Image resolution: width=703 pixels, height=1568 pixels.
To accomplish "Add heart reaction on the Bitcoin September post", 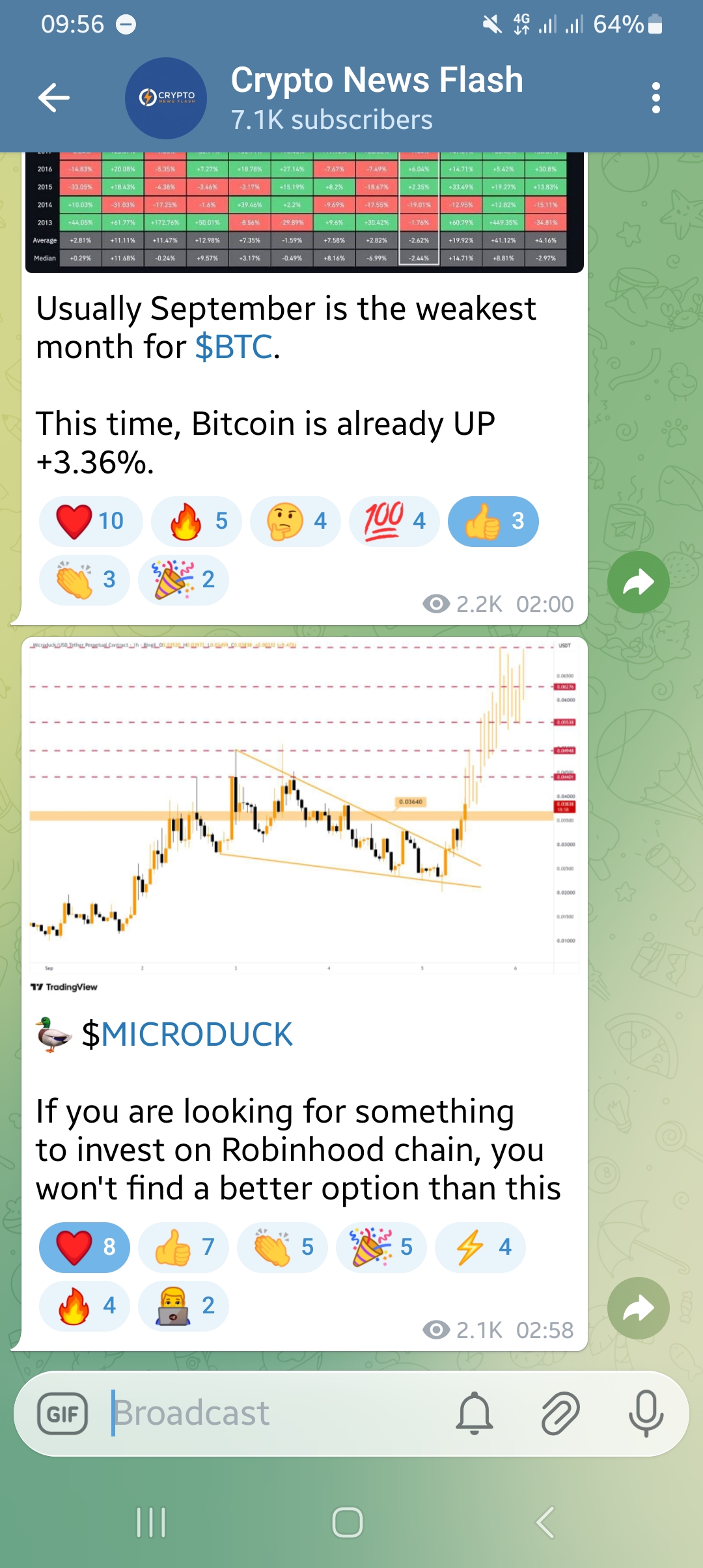I will pos(90,521).
